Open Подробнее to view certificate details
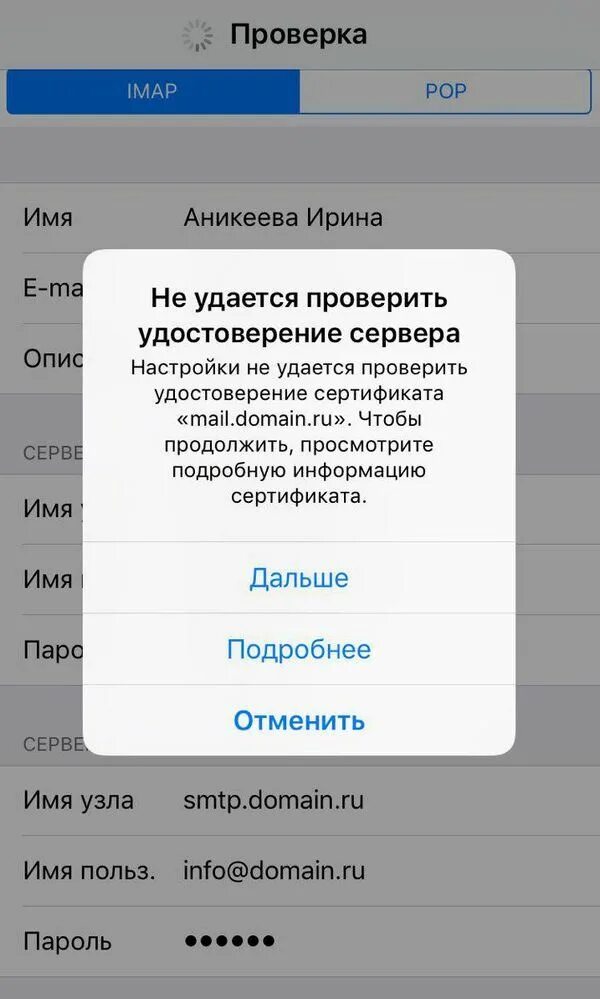Viewport: 600px width, 999px height. click(x=299, y=649)
